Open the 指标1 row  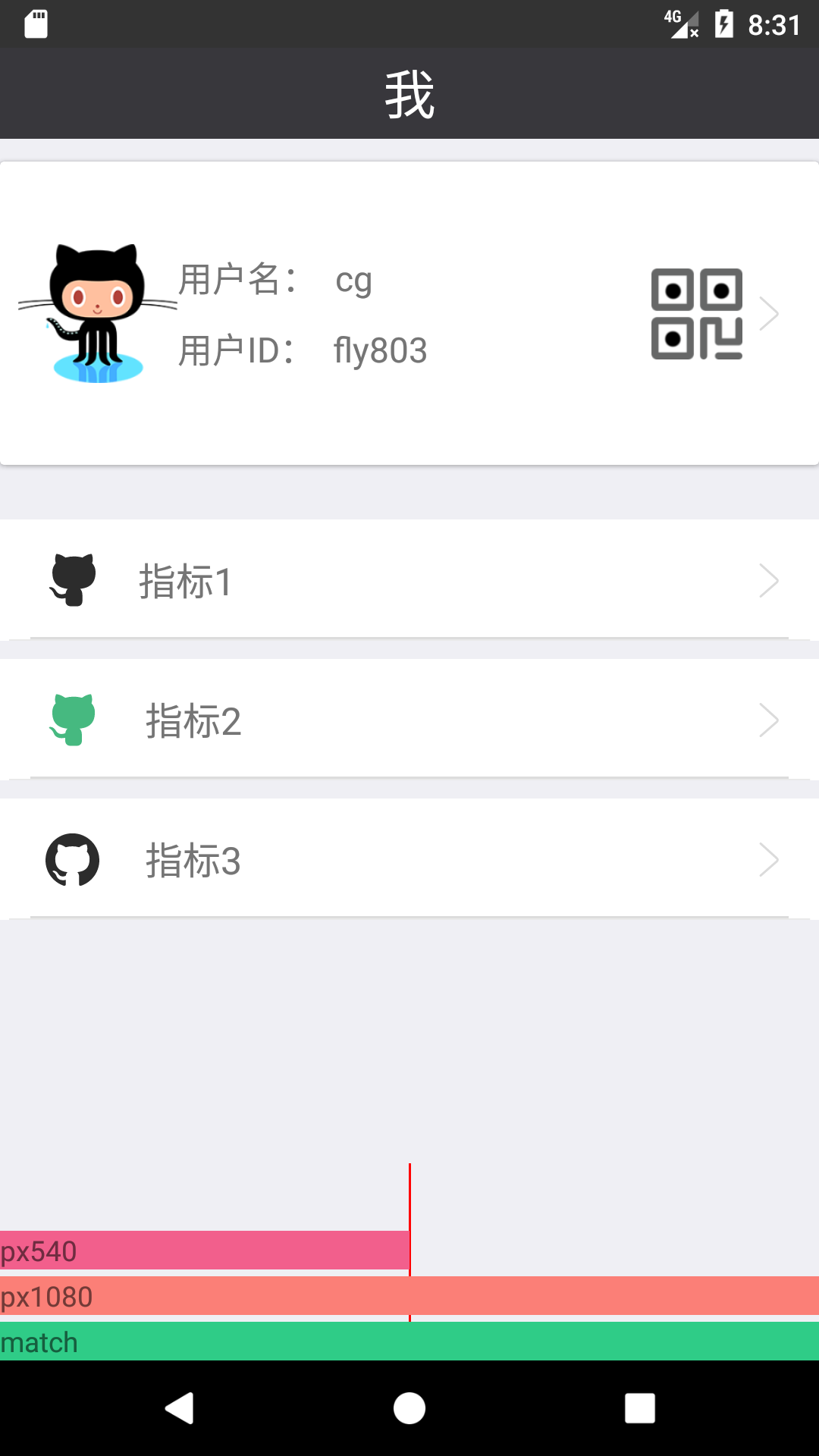(409, 581)
